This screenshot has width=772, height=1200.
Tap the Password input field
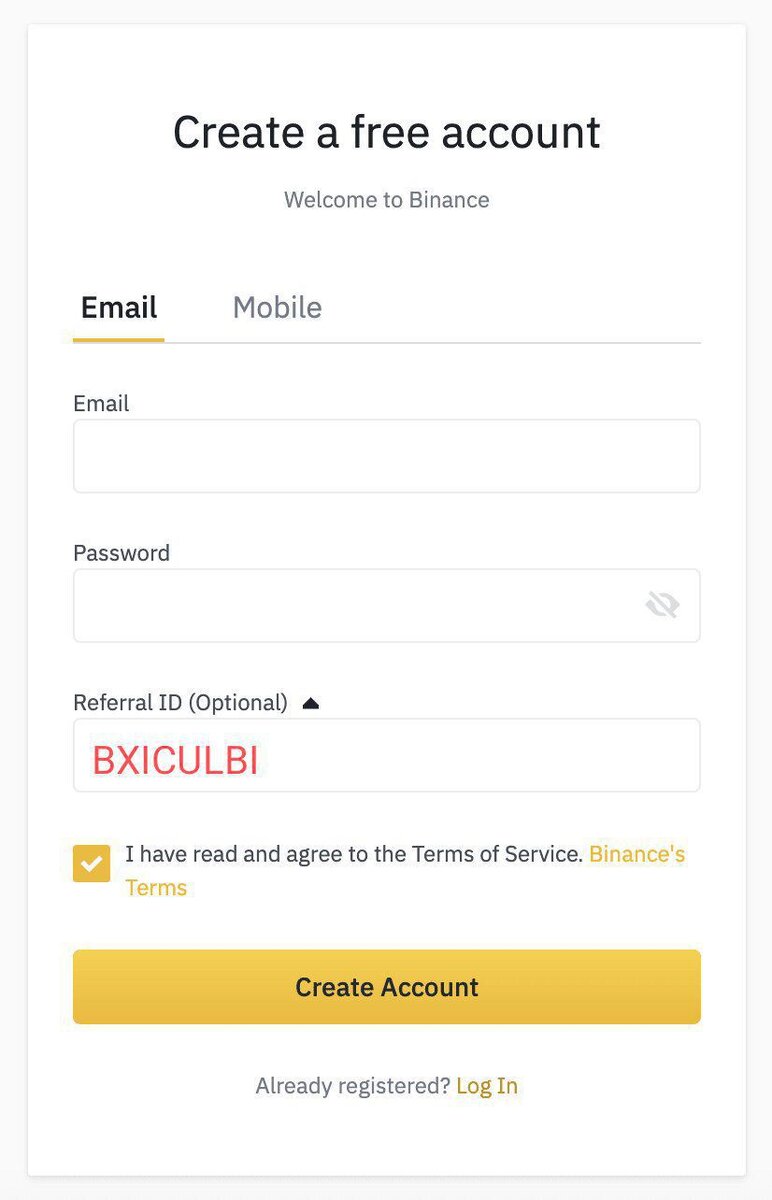pos(350,606)
